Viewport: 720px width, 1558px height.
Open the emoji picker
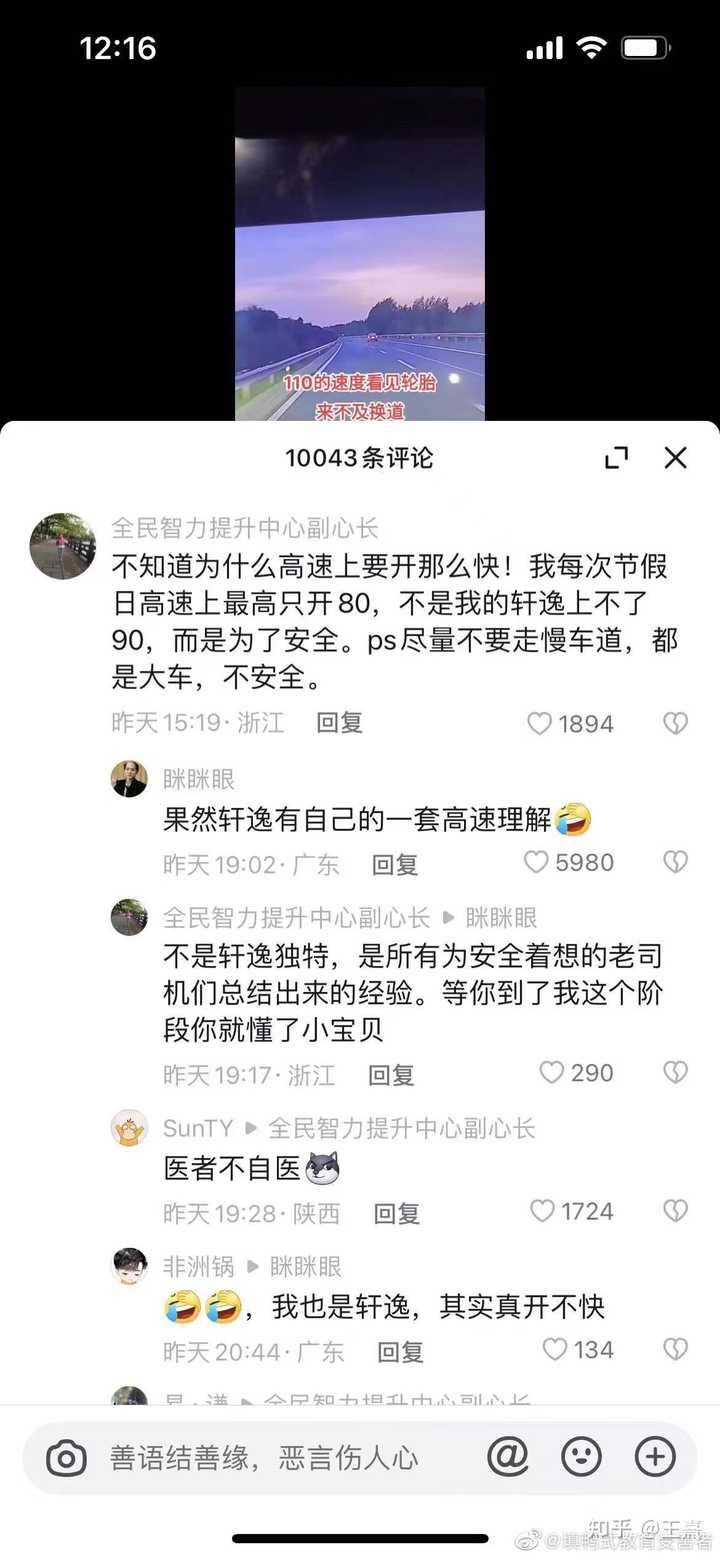(x=581, y=1457)
